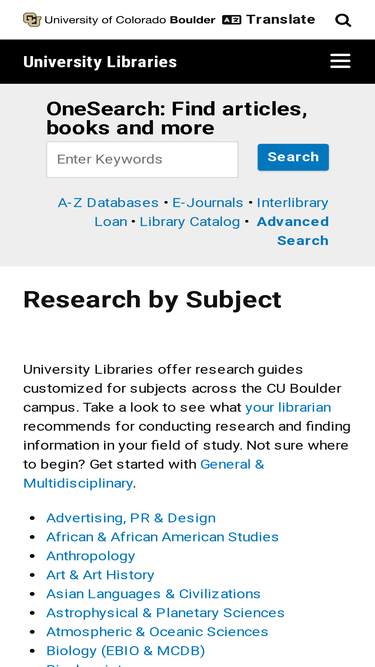375x667 pixels.
Task: Open the E-Journals link
Action: [207, 203]
